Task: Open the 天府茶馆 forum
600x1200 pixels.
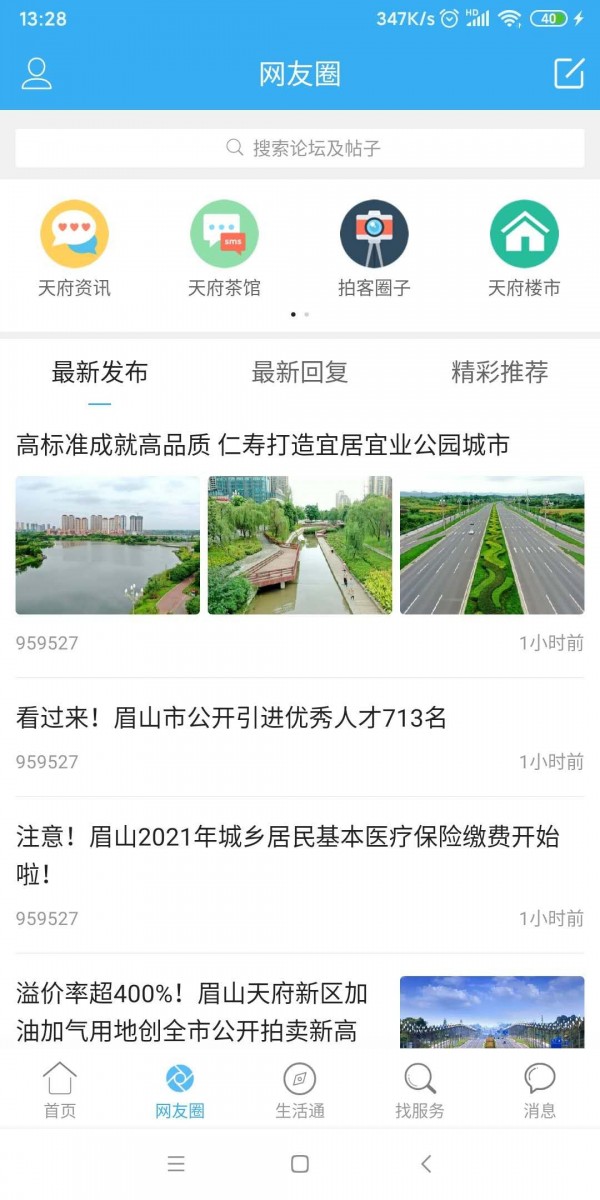Action: click(x=224, y=249)
